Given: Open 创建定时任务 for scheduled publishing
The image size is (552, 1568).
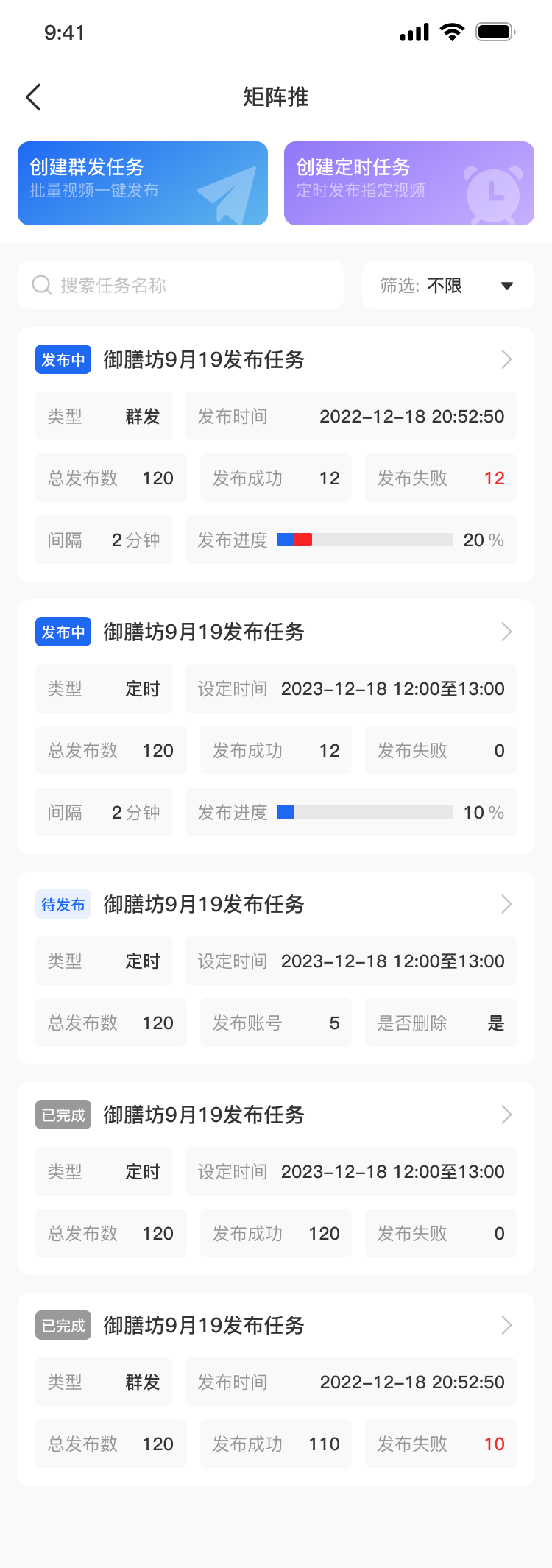Looking at the screenshot, I should [408, 183].
